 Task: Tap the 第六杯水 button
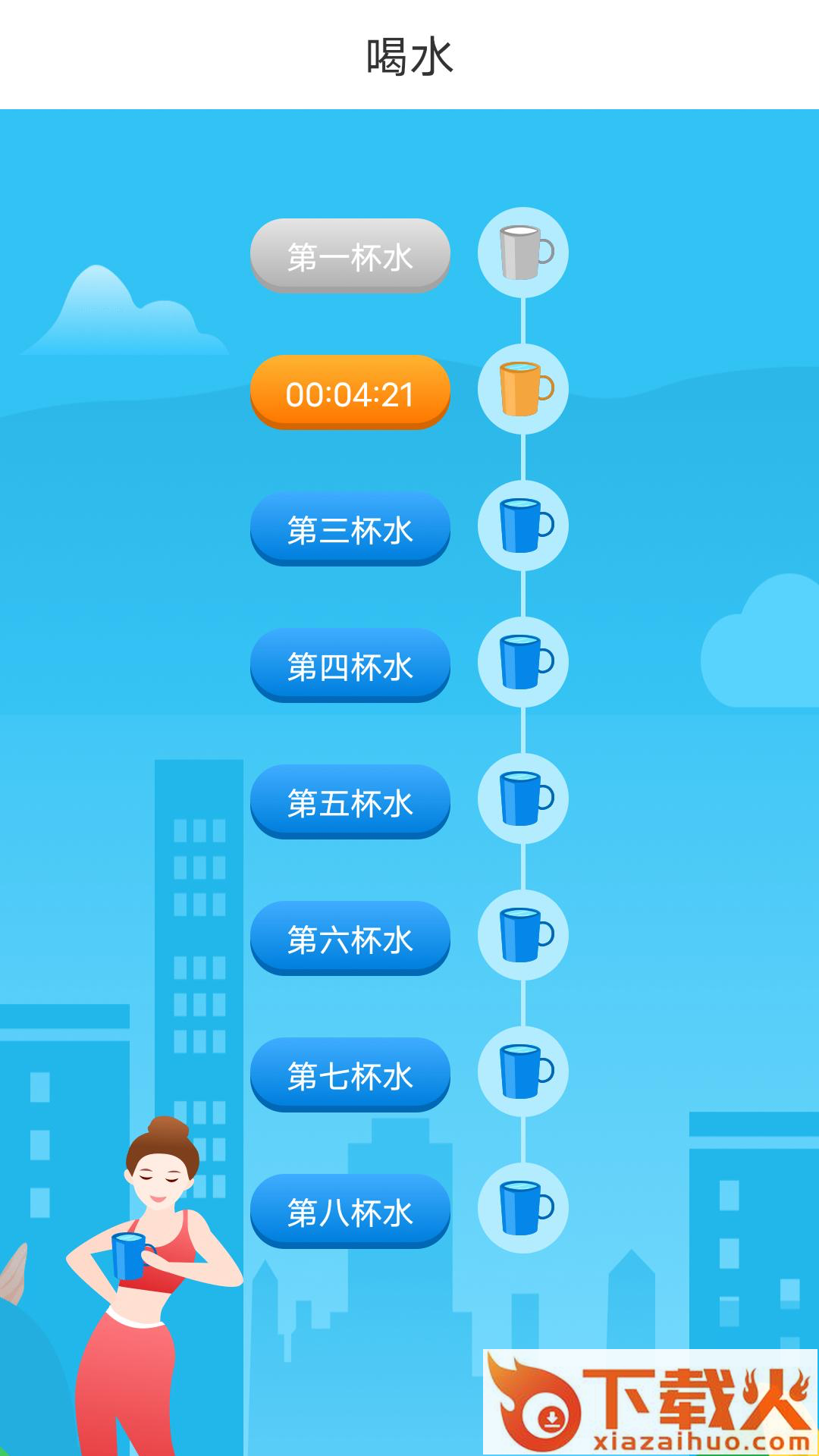click(350, 939)
